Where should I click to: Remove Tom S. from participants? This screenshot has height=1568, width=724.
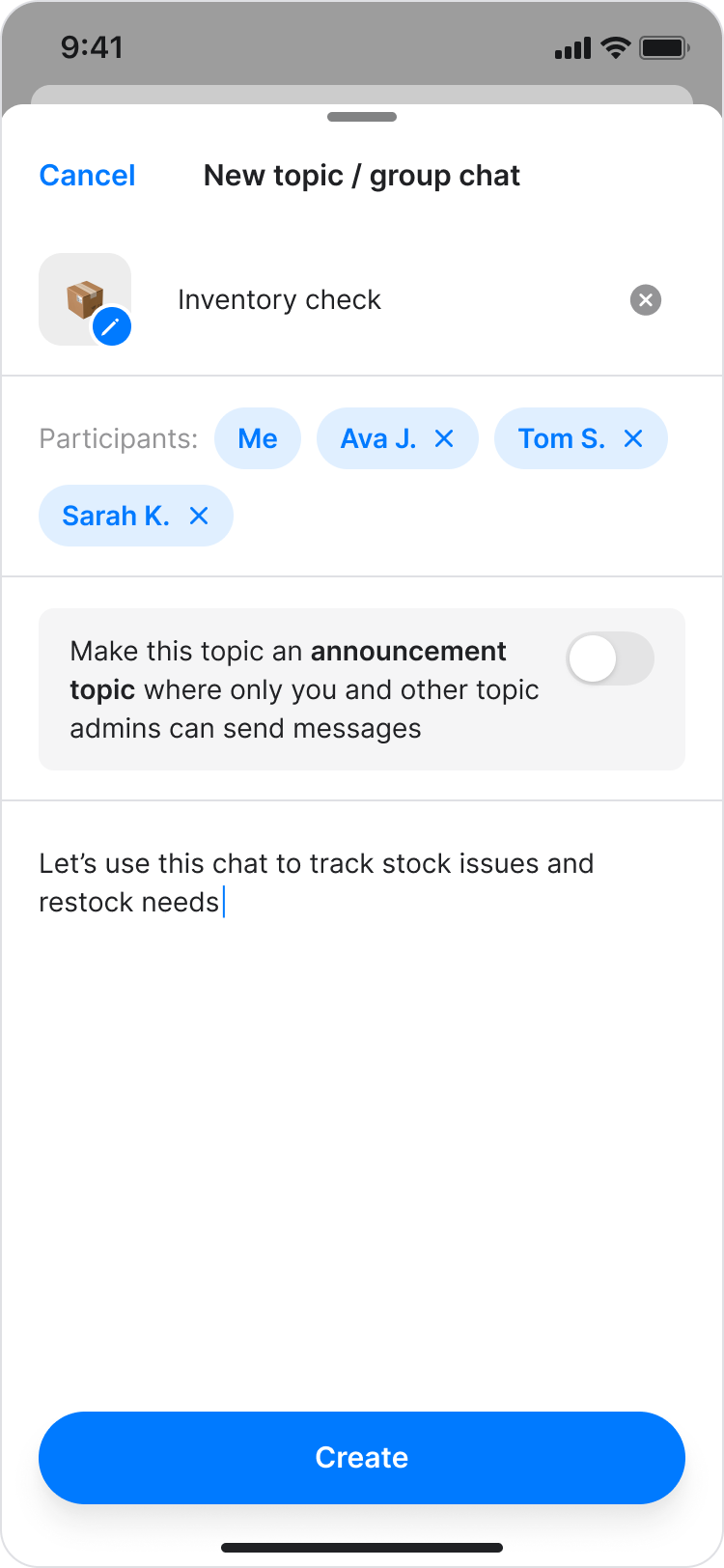[x=633, y=439]
